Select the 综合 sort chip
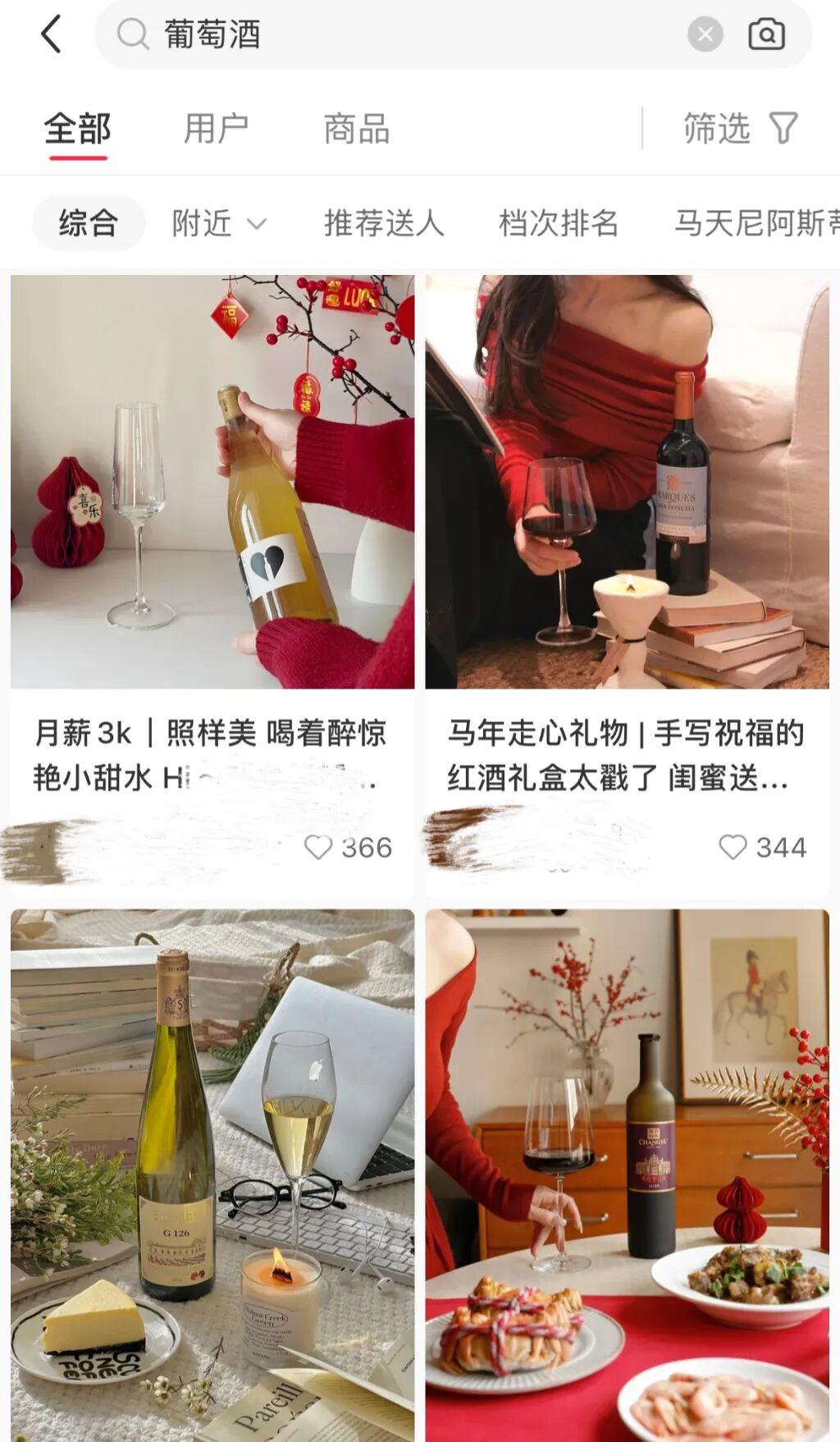 tap(89, 222)
